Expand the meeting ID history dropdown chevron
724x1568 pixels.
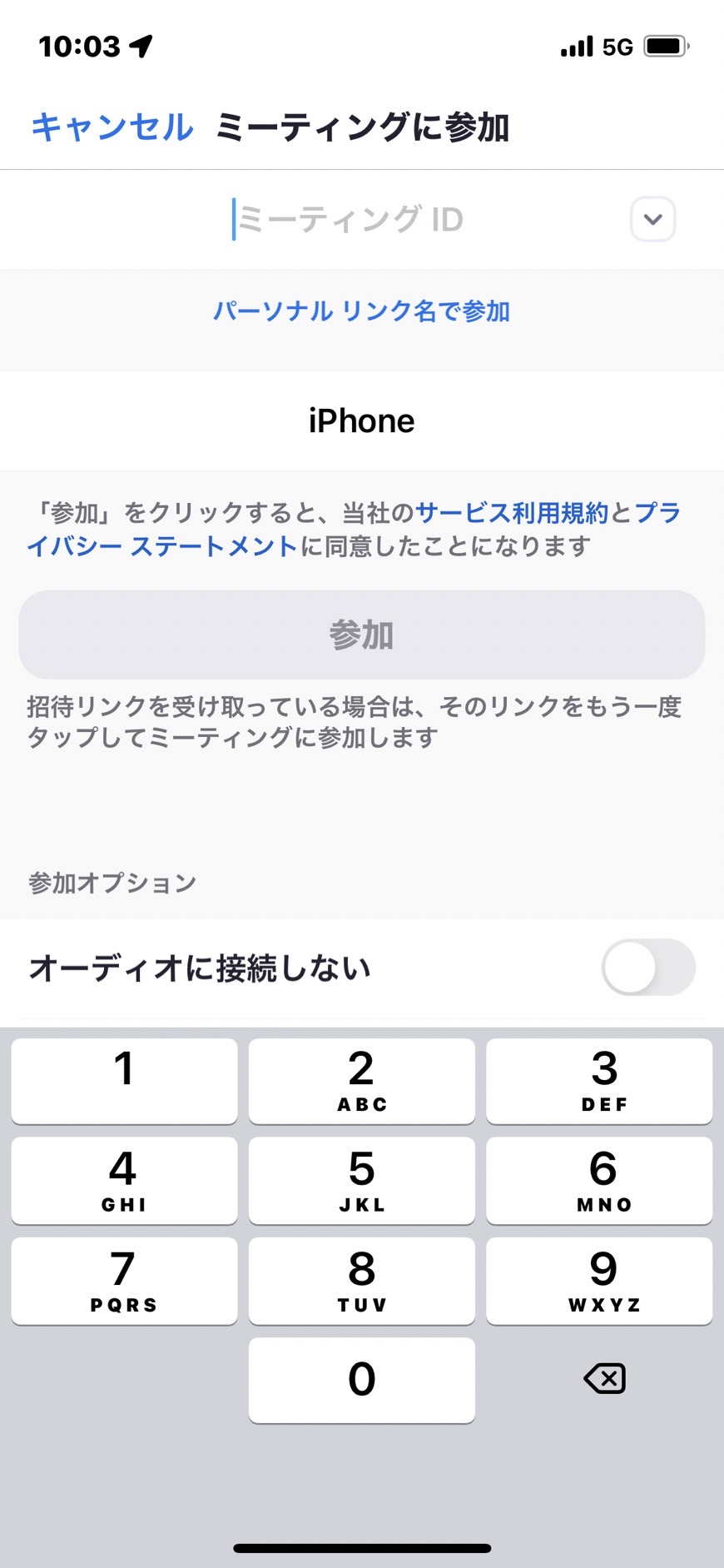[x=653, y=219]
